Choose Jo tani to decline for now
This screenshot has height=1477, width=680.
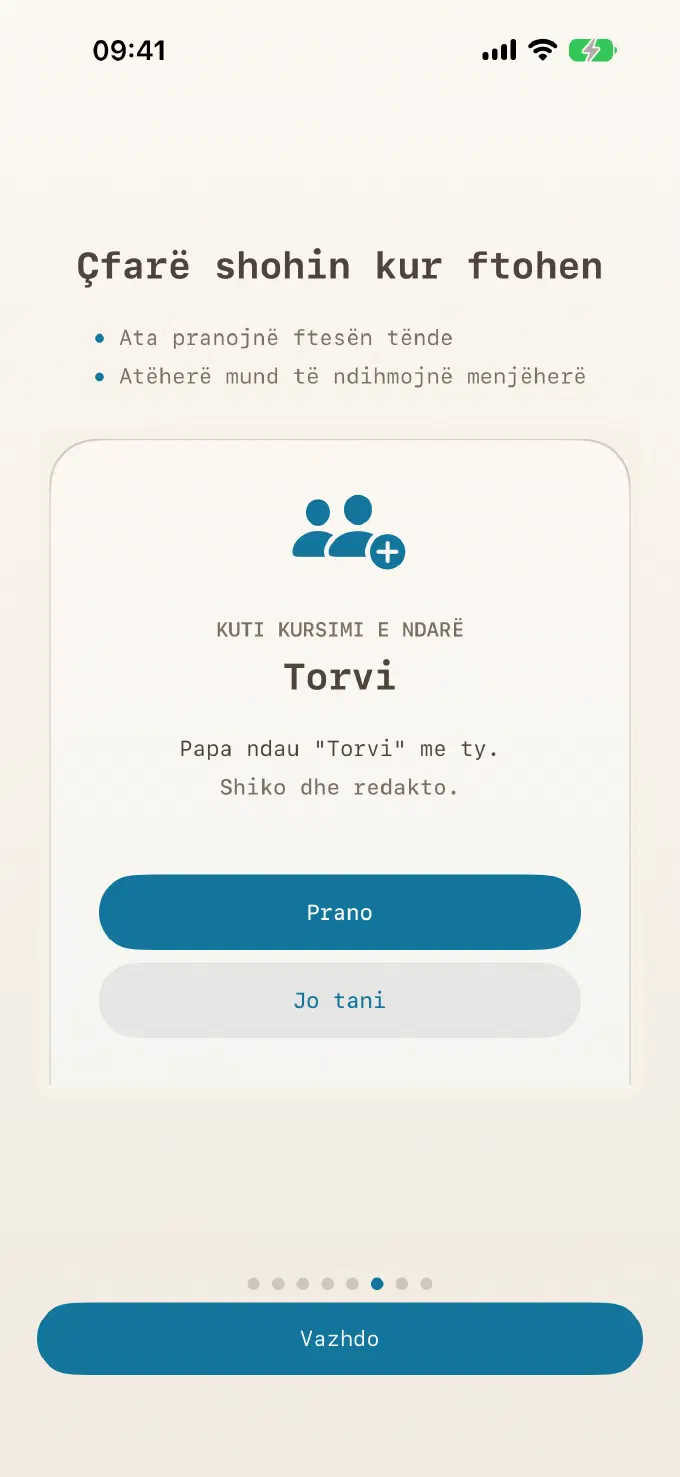340,1000
